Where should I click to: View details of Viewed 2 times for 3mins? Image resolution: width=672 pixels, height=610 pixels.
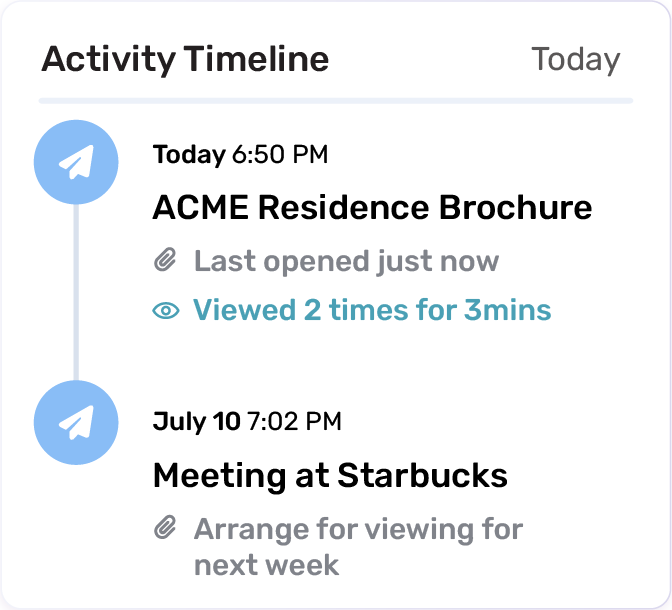371,310
